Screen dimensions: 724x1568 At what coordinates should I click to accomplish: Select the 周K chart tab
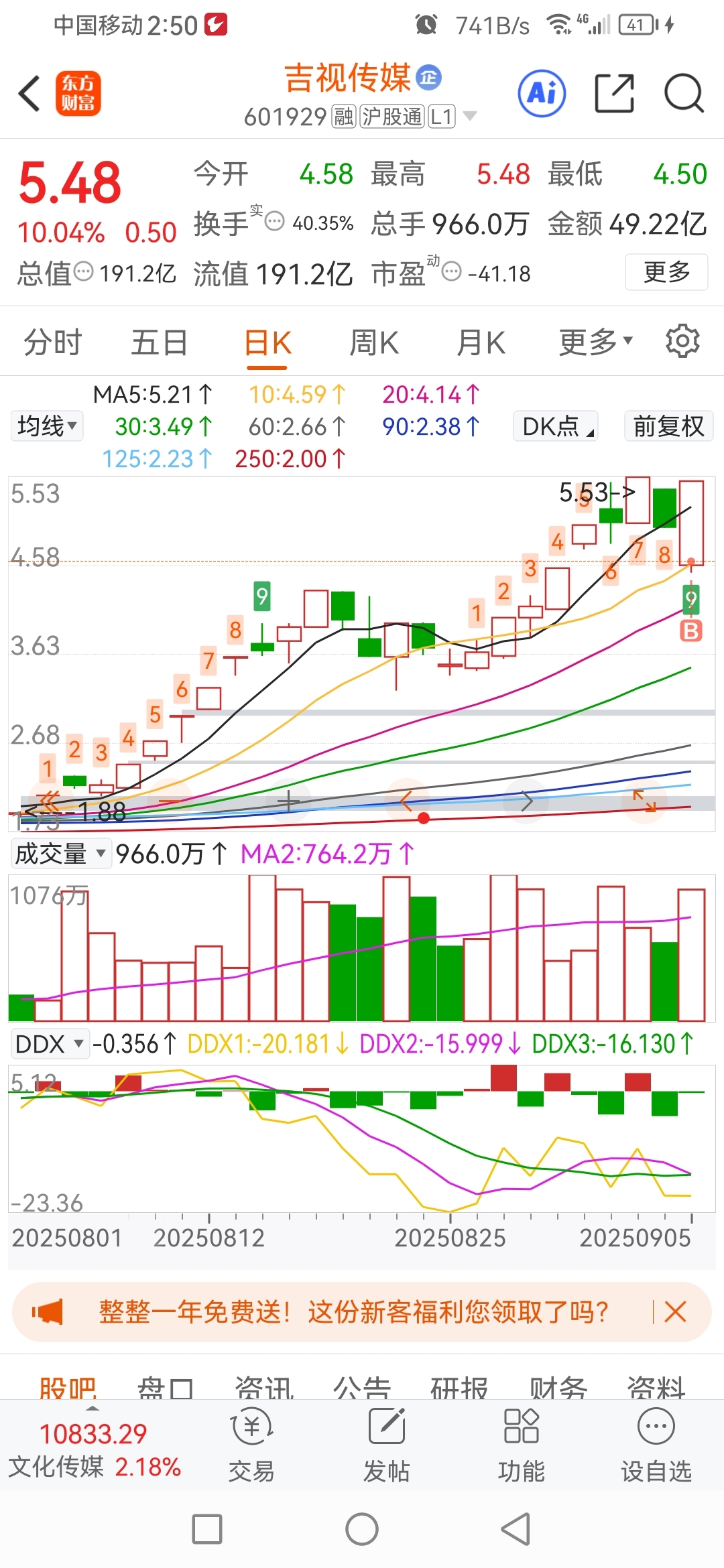(374, 342)
